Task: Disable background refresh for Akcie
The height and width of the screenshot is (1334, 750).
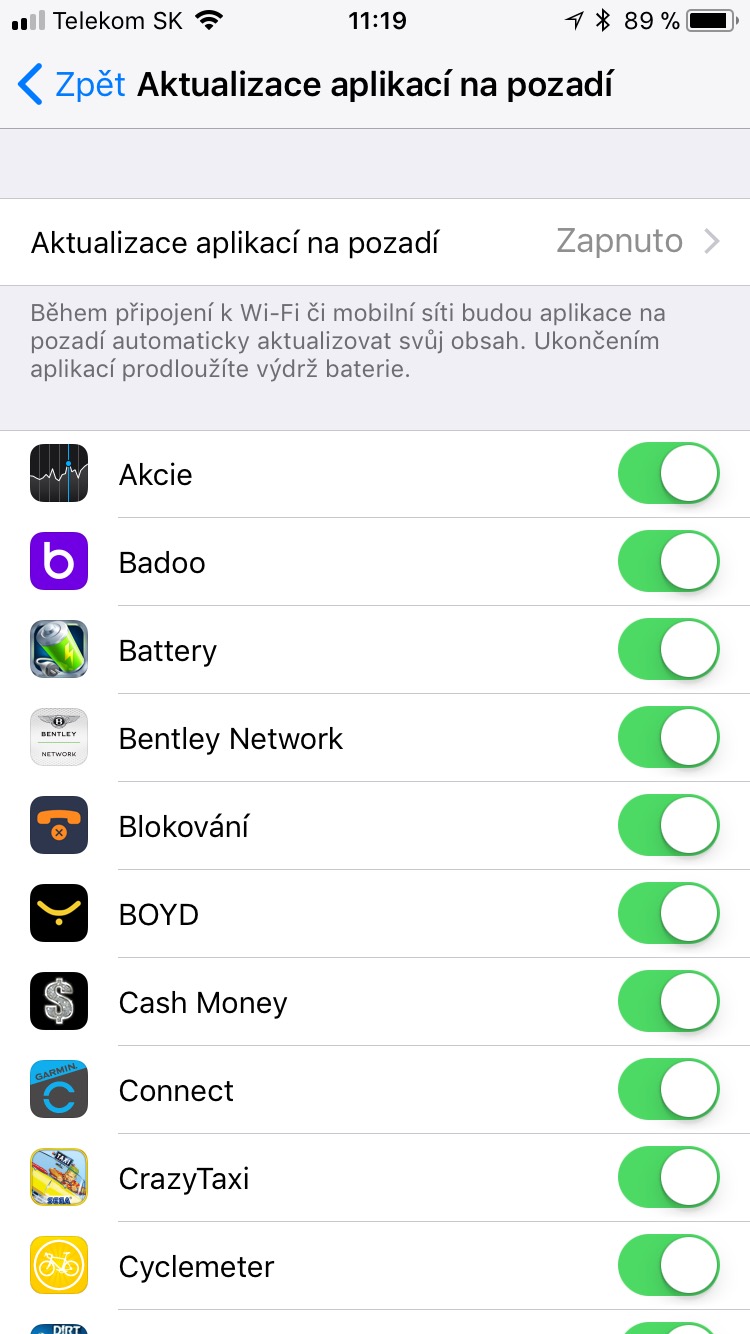Action: (668, 473)
